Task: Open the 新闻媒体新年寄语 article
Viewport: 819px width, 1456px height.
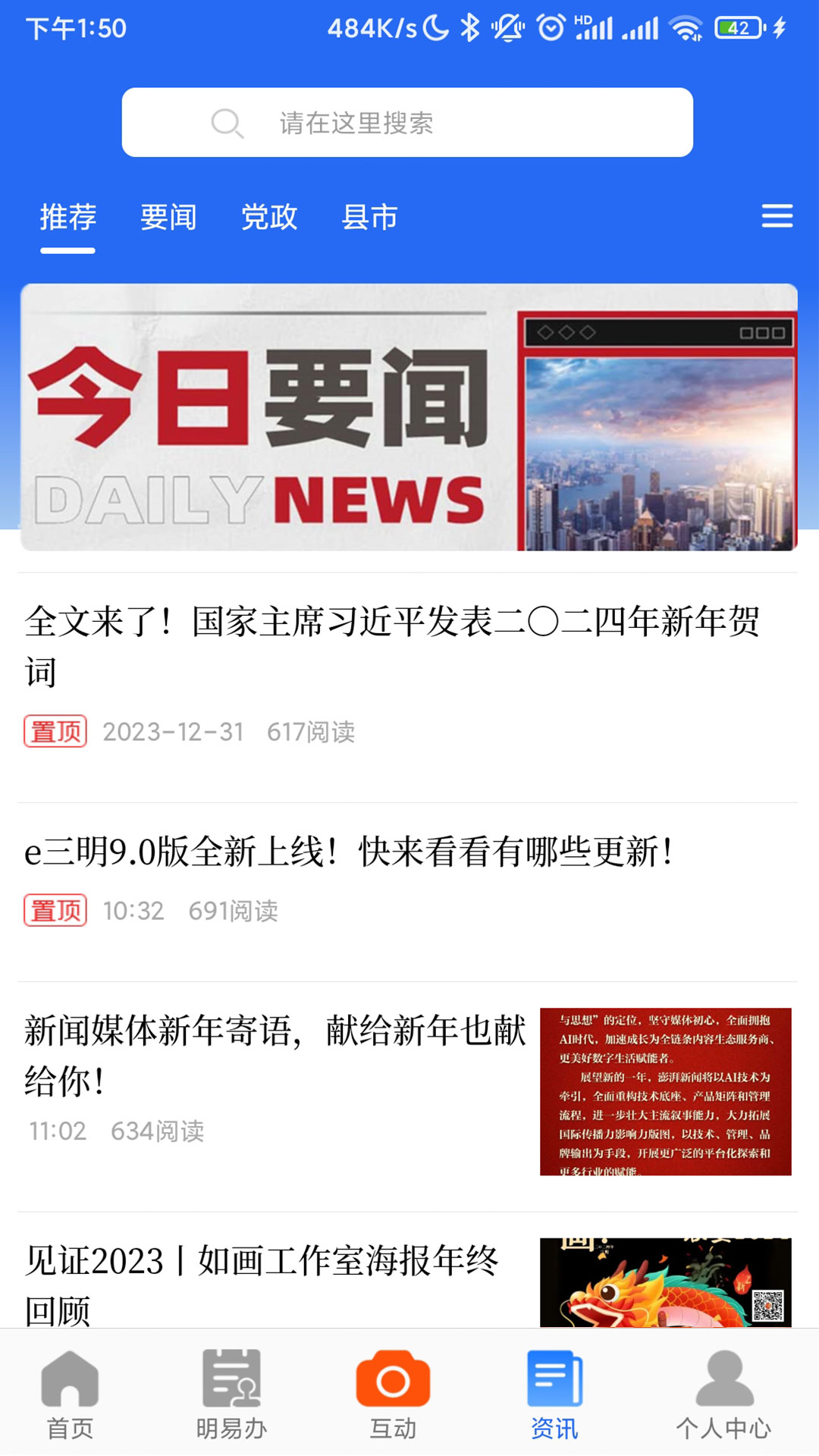Action: [x=276, y=1055]
